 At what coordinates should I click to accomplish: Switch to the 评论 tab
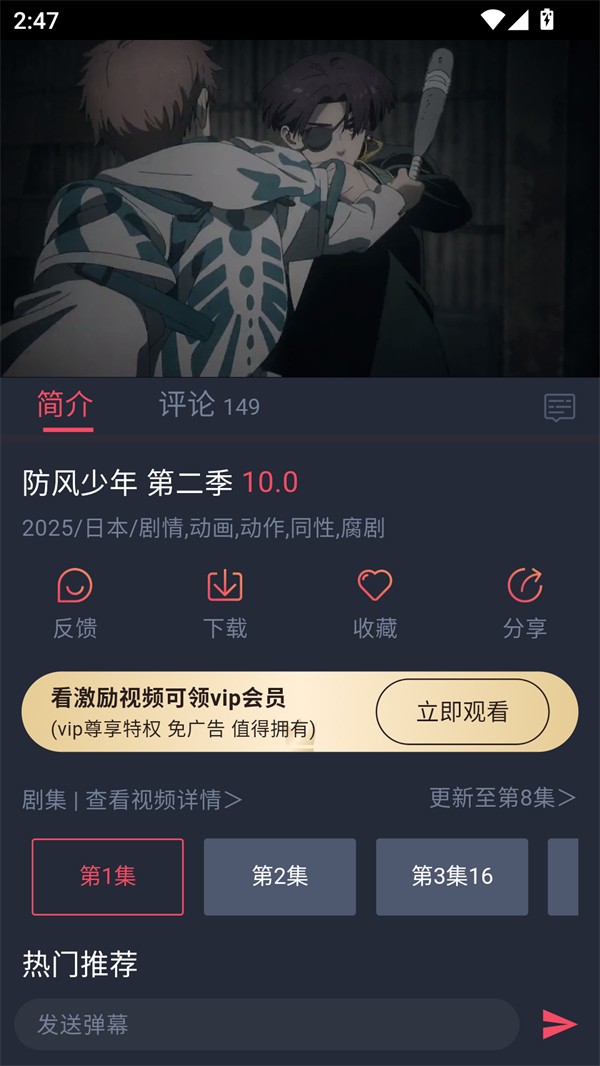(x=208, y=405)
